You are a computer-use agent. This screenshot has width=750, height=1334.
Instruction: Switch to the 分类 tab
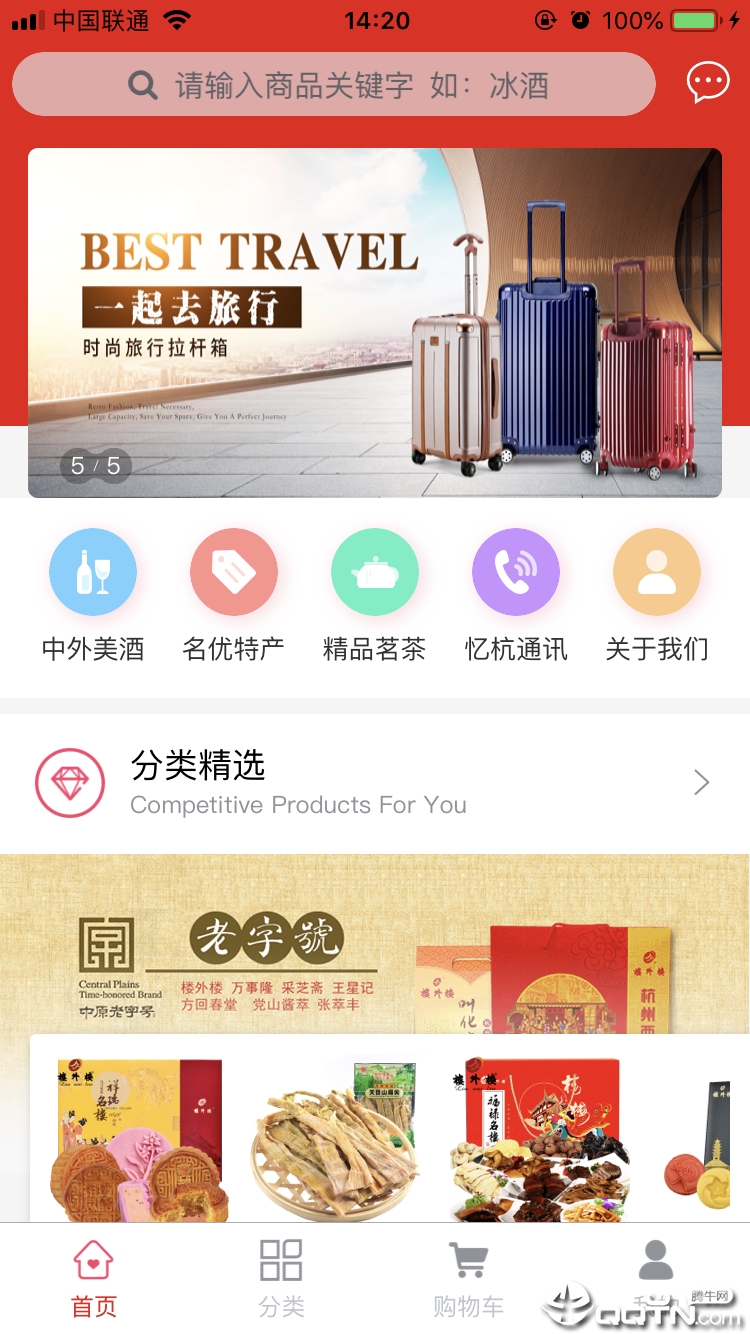click(281, 1278)
